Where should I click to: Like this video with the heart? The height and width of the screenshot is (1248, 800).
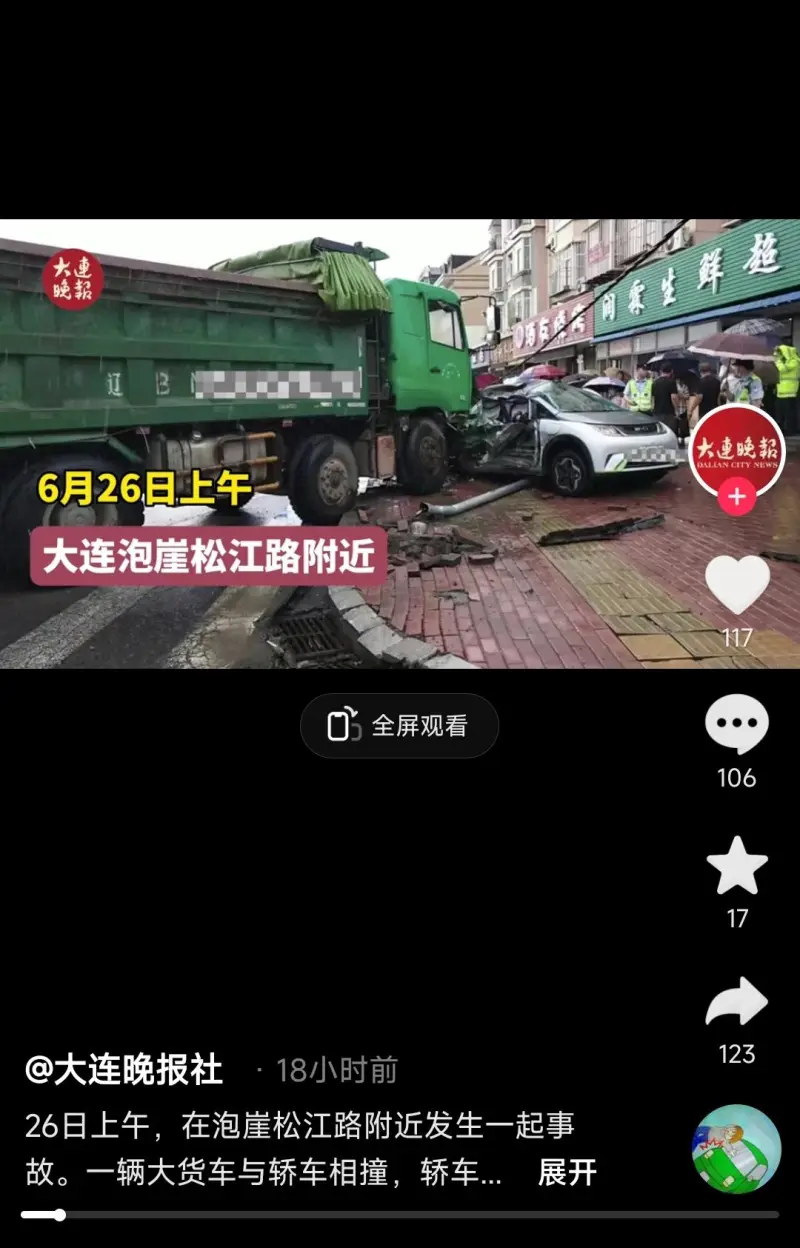click(737, 585)
